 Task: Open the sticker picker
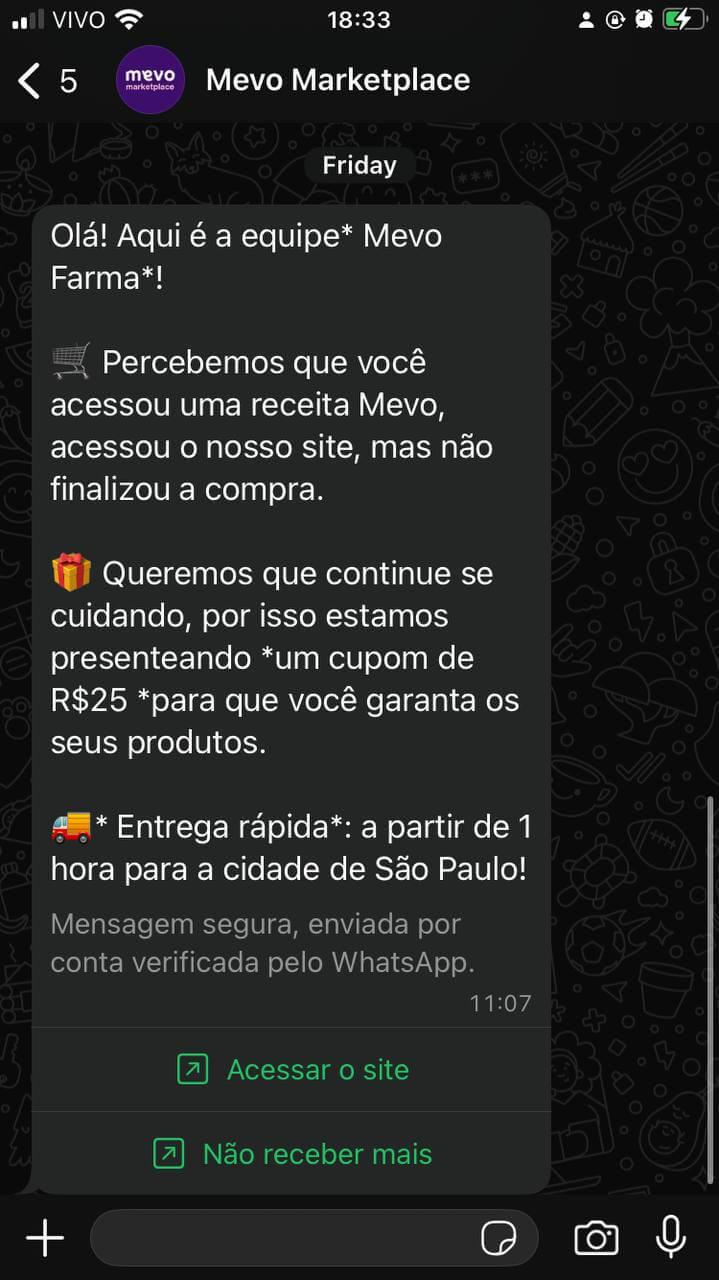click(x=498, y=1238)
